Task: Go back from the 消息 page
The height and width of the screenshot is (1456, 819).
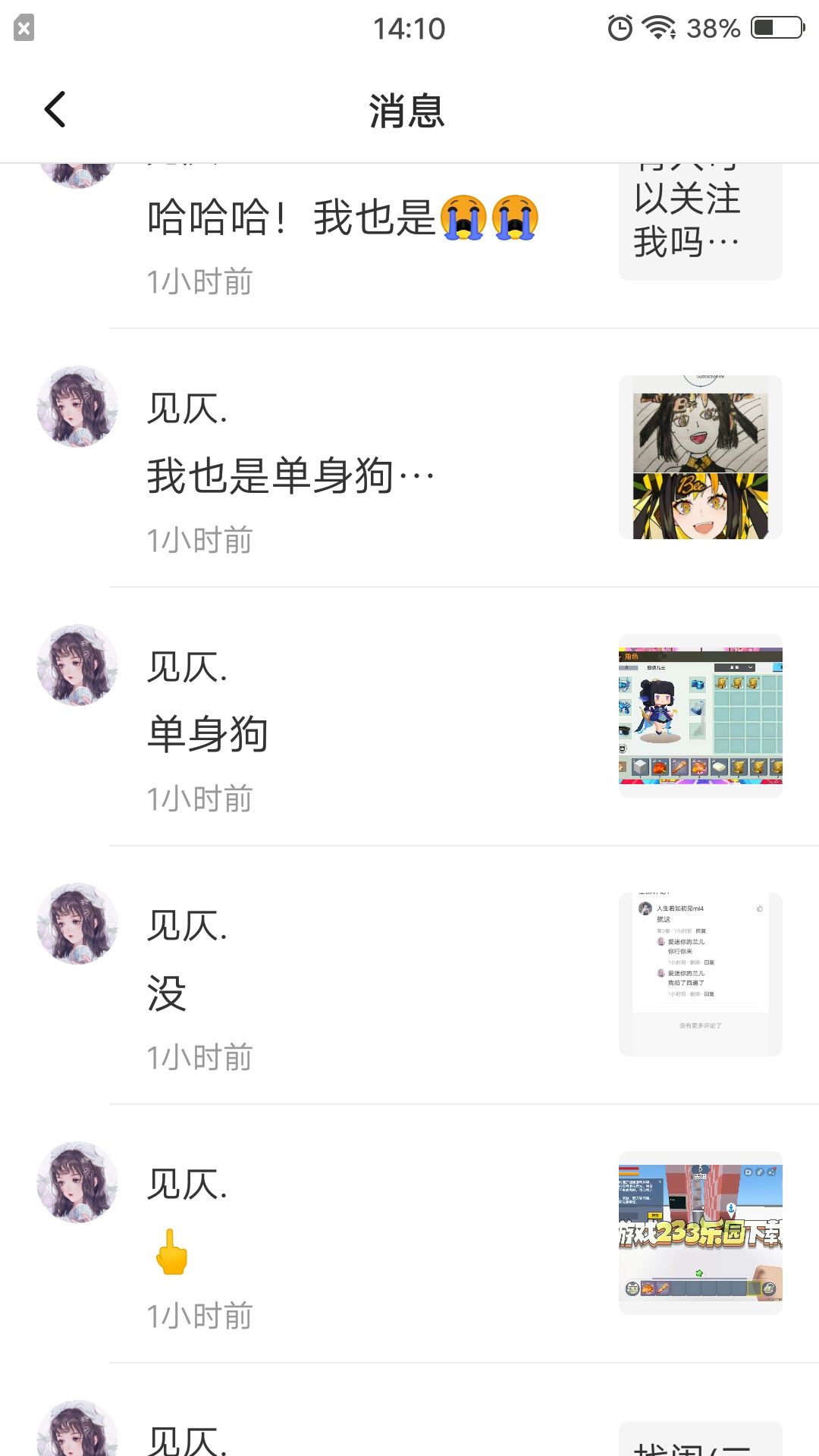Action: click(x=55, y=110)
